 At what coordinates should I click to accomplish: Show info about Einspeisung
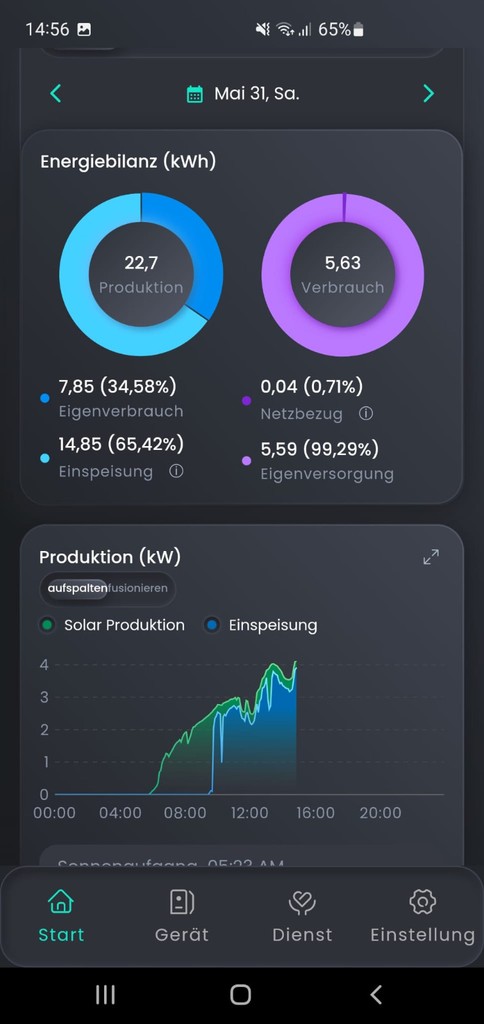(176, 471)
